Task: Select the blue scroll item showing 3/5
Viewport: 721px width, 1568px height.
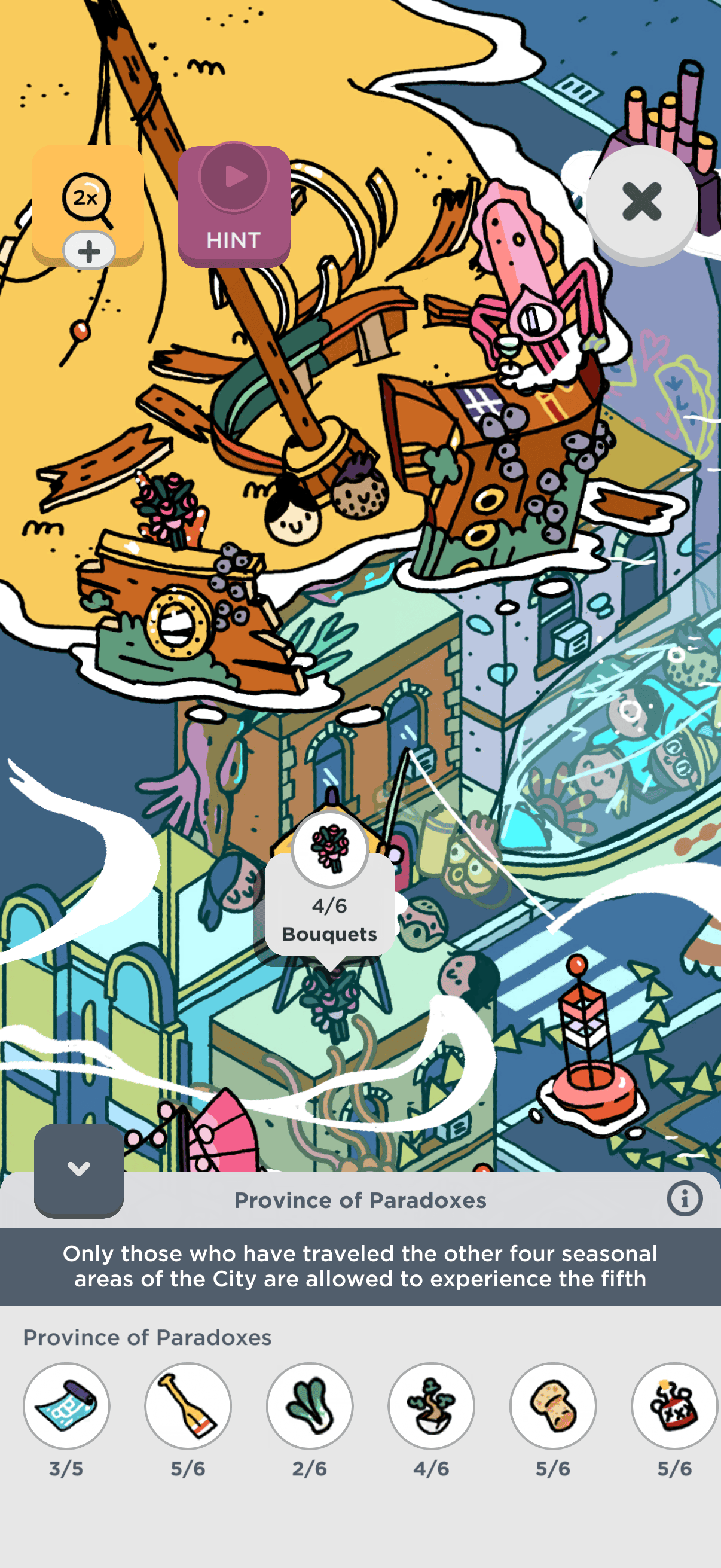Action: 66,1405
